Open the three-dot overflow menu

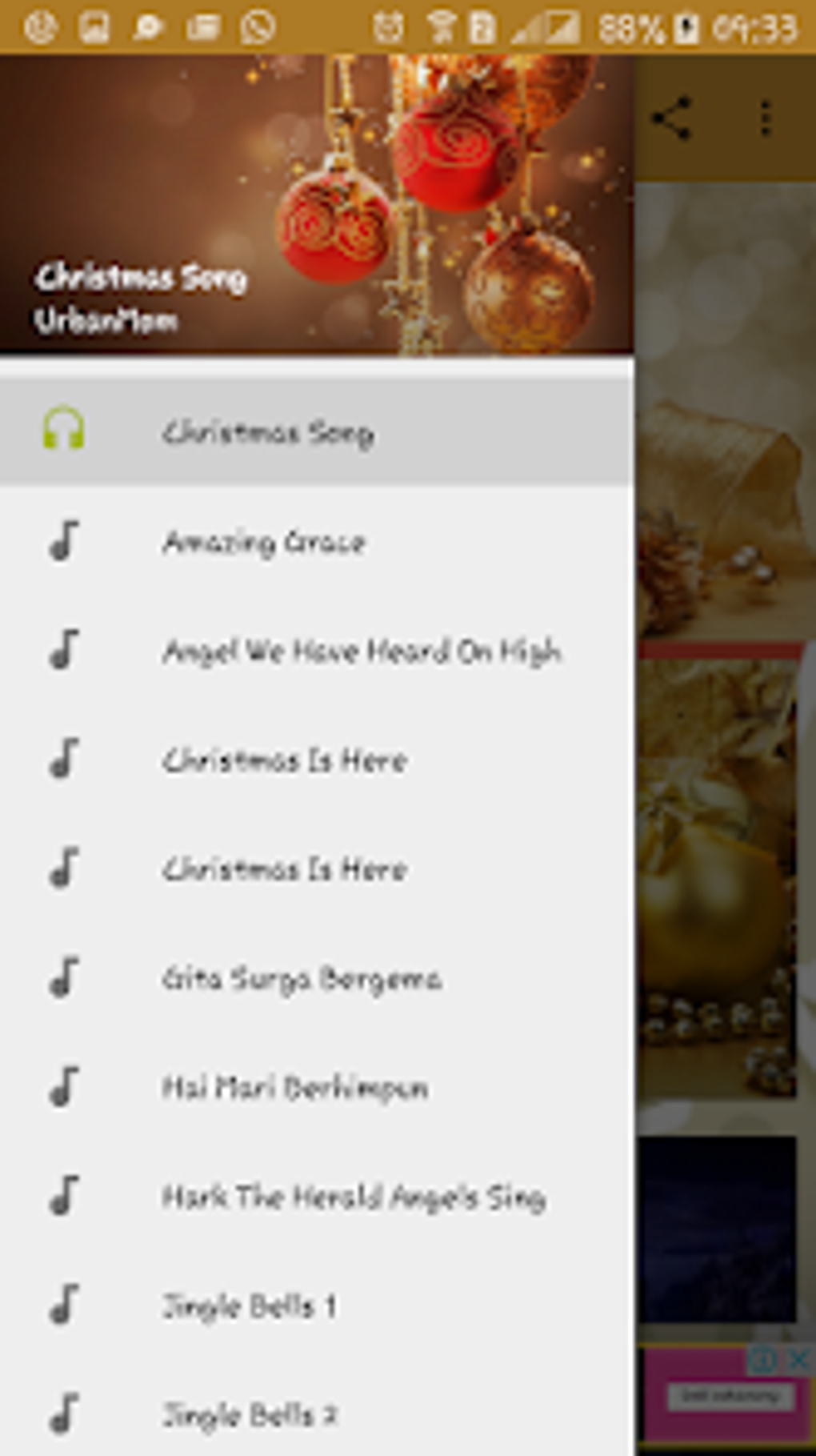766,118
